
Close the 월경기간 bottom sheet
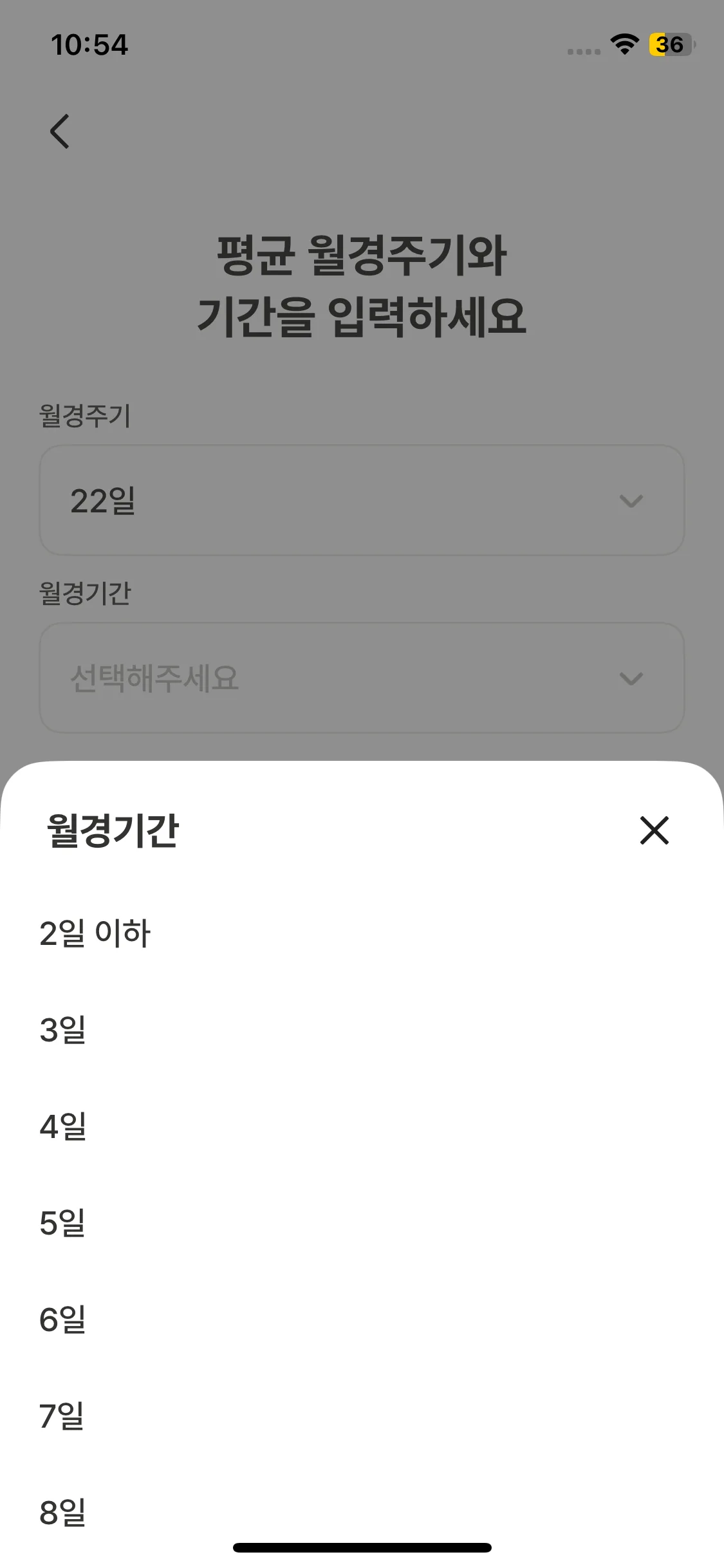tap(654, 830)
